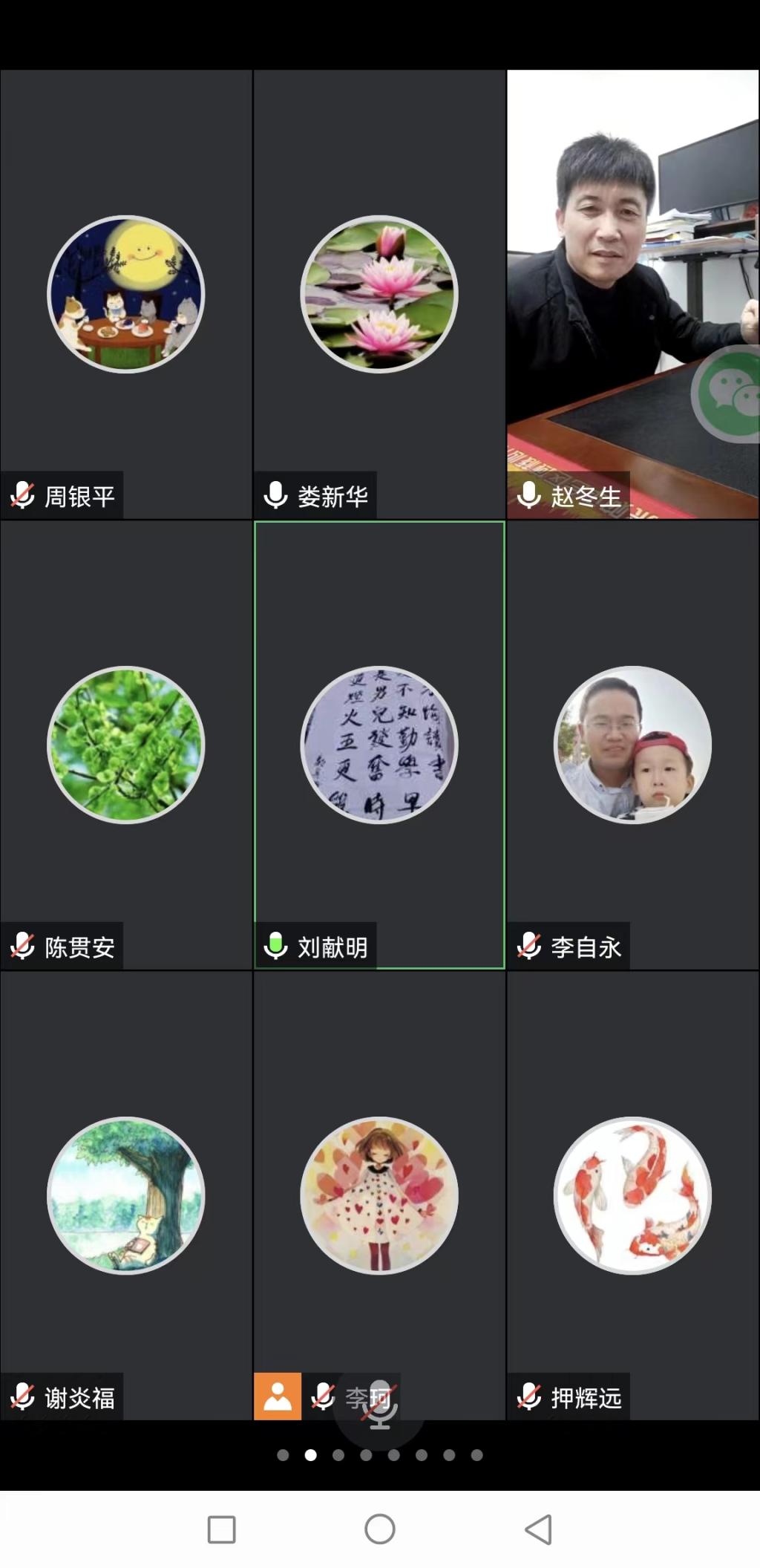Select 李珂's participant tile

(379, 1195)
